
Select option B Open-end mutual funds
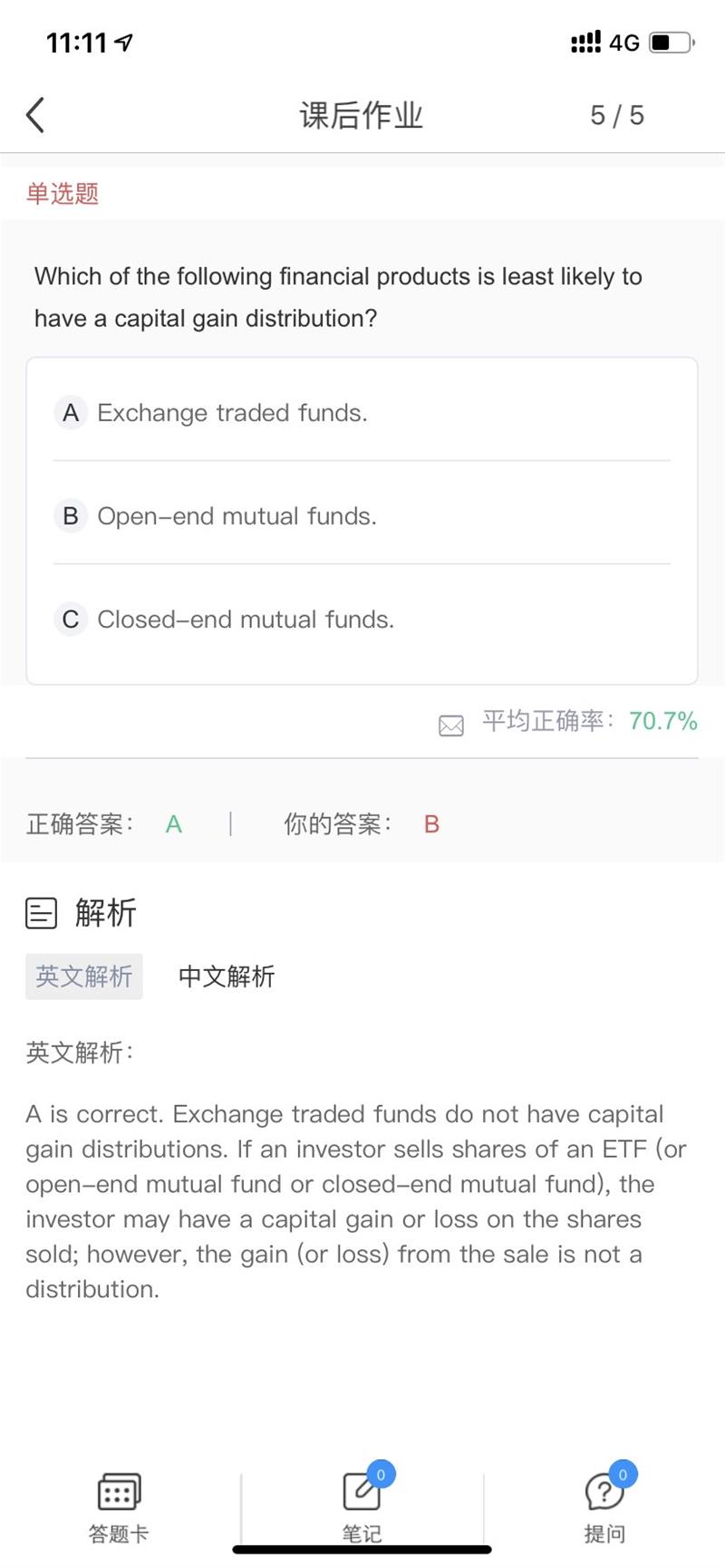pyautogui.click(x=236, y=516)
